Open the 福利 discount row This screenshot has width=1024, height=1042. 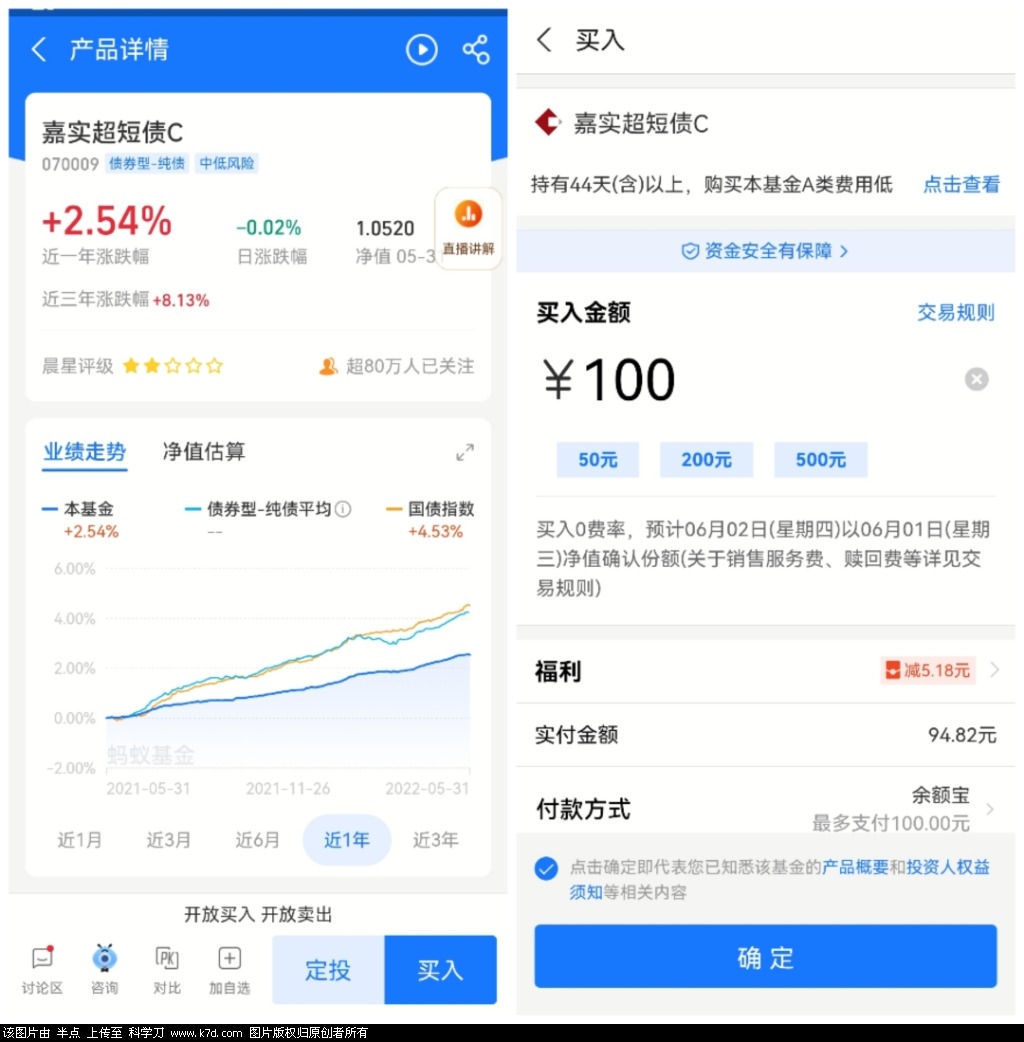[765, 670]
